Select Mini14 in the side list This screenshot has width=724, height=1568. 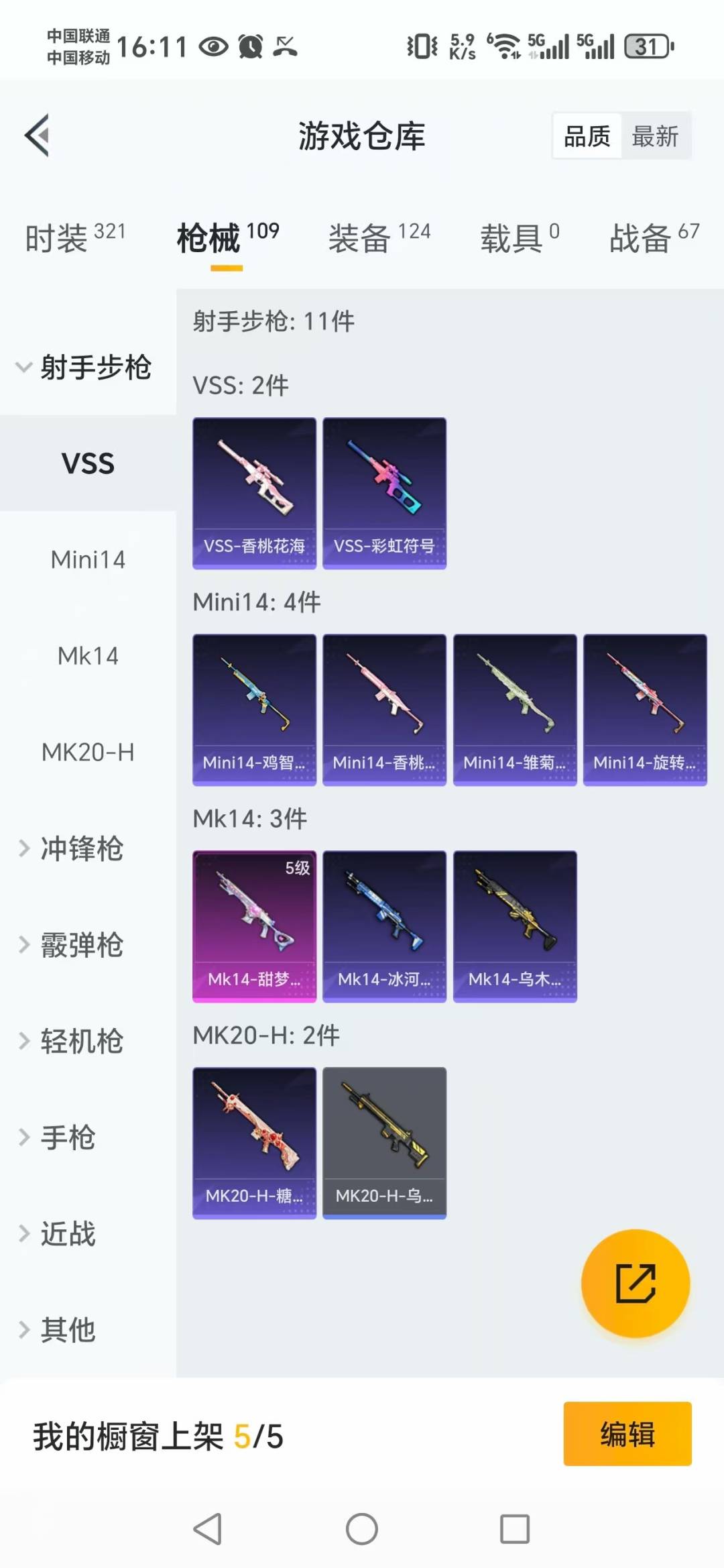pos(88,559)
